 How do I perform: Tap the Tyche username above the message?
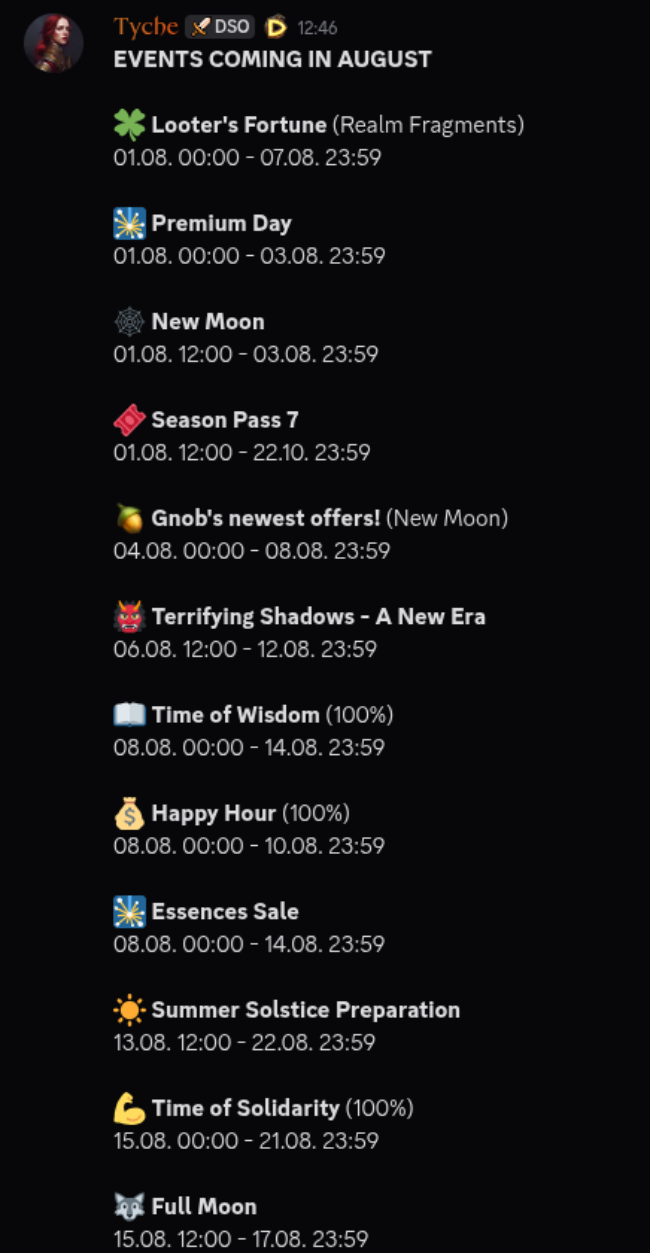[x=146, y=27]
